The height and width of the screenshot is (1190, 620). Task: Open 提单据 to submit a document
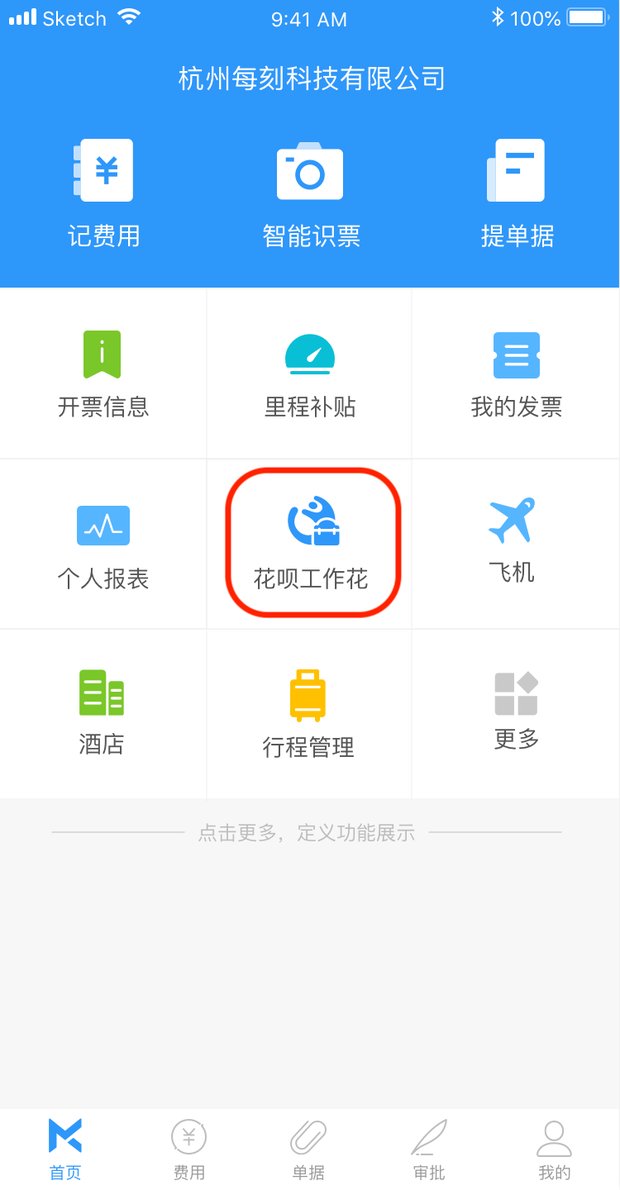516,194
